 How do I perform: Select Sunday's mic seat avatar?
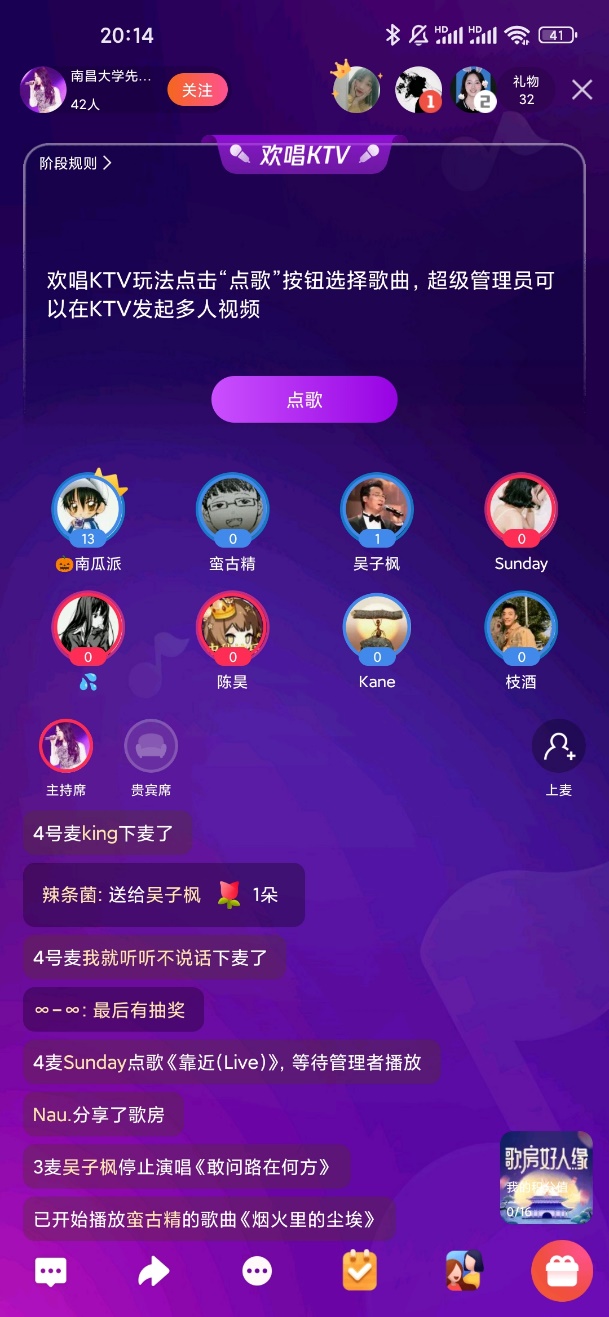pyautogui.click(x=521, y=510)
